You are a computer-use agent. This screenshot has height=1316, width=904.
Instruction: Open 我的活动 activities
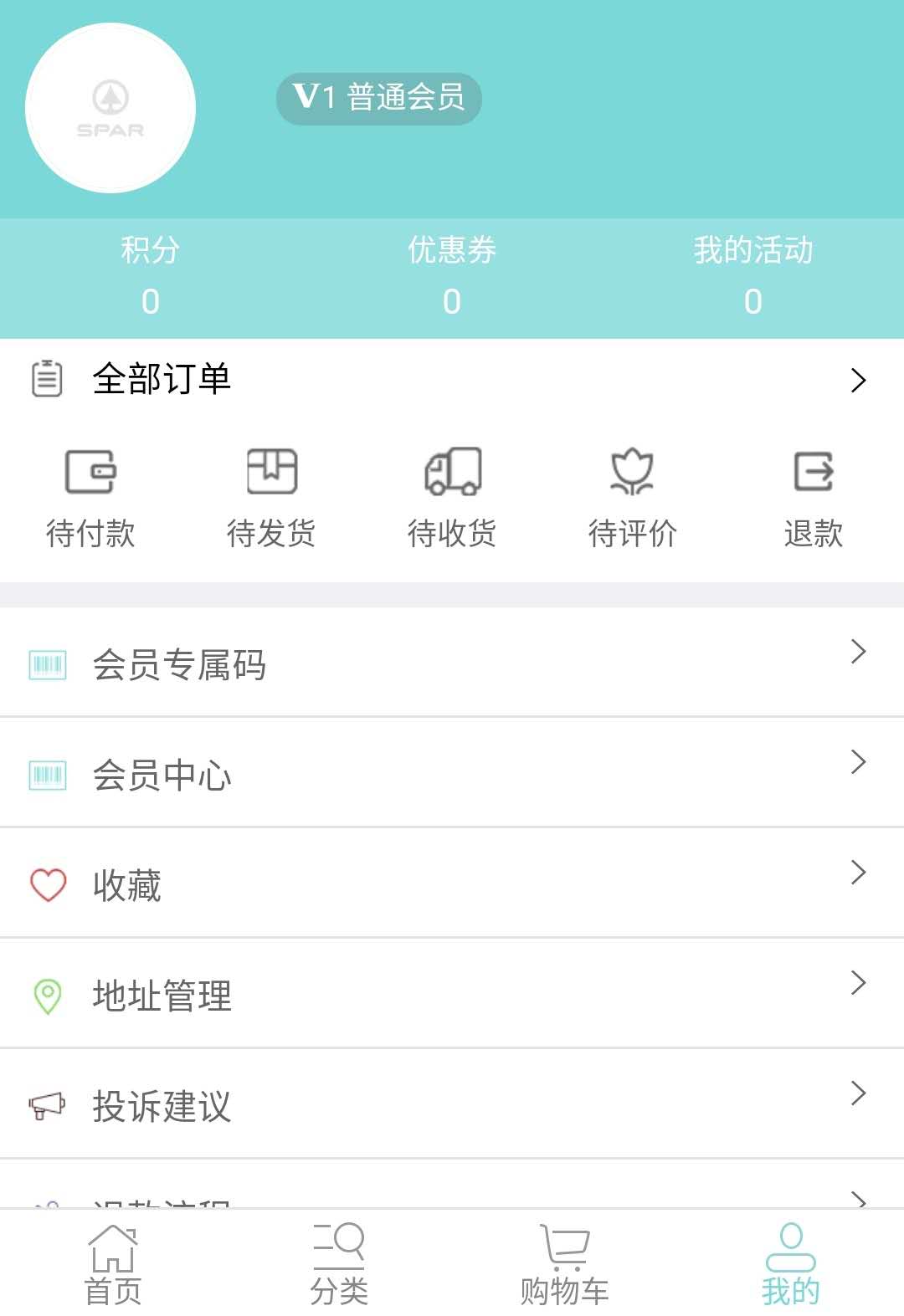point(753,276)
